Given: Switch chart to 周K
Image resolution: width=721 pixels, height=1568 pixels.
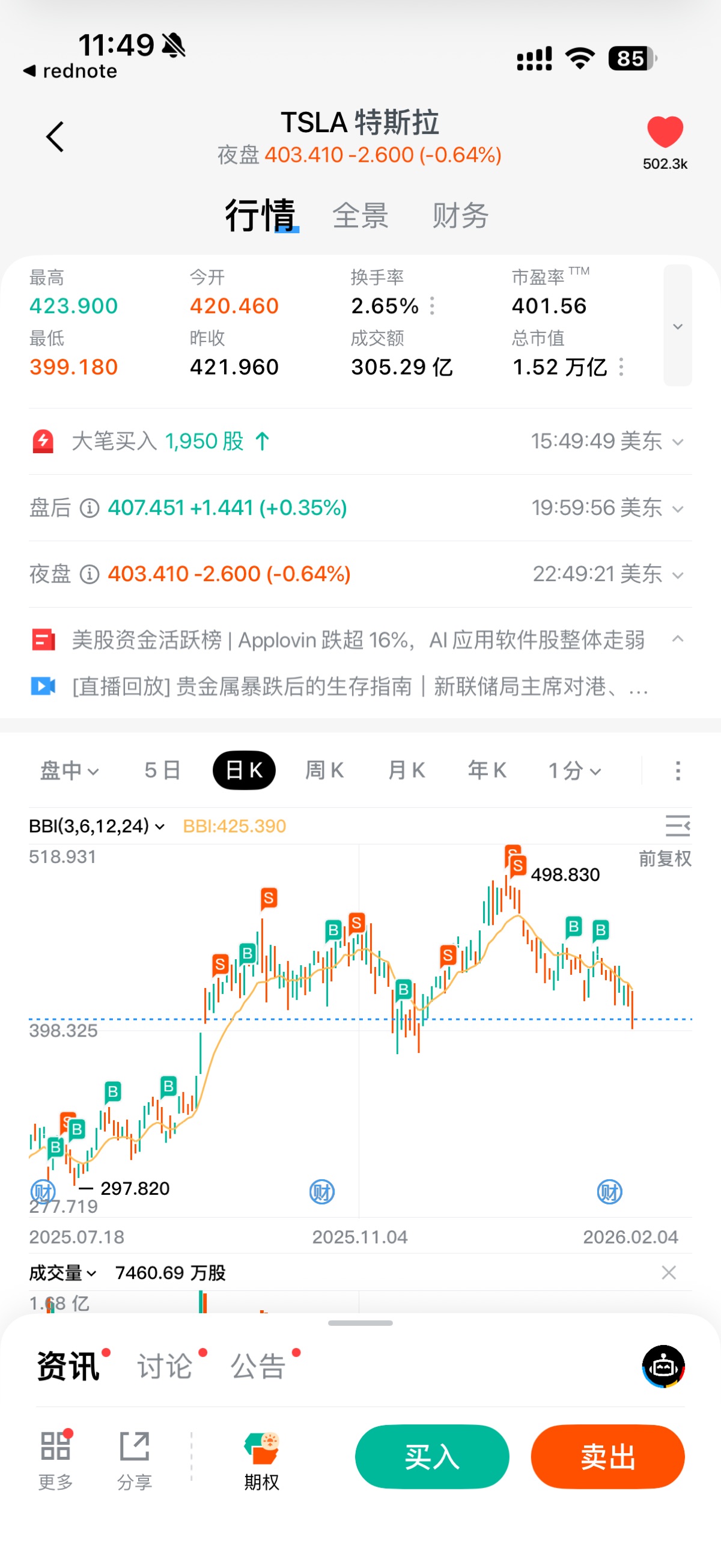Looking at the screenshot, I should [x=324, y=770].
